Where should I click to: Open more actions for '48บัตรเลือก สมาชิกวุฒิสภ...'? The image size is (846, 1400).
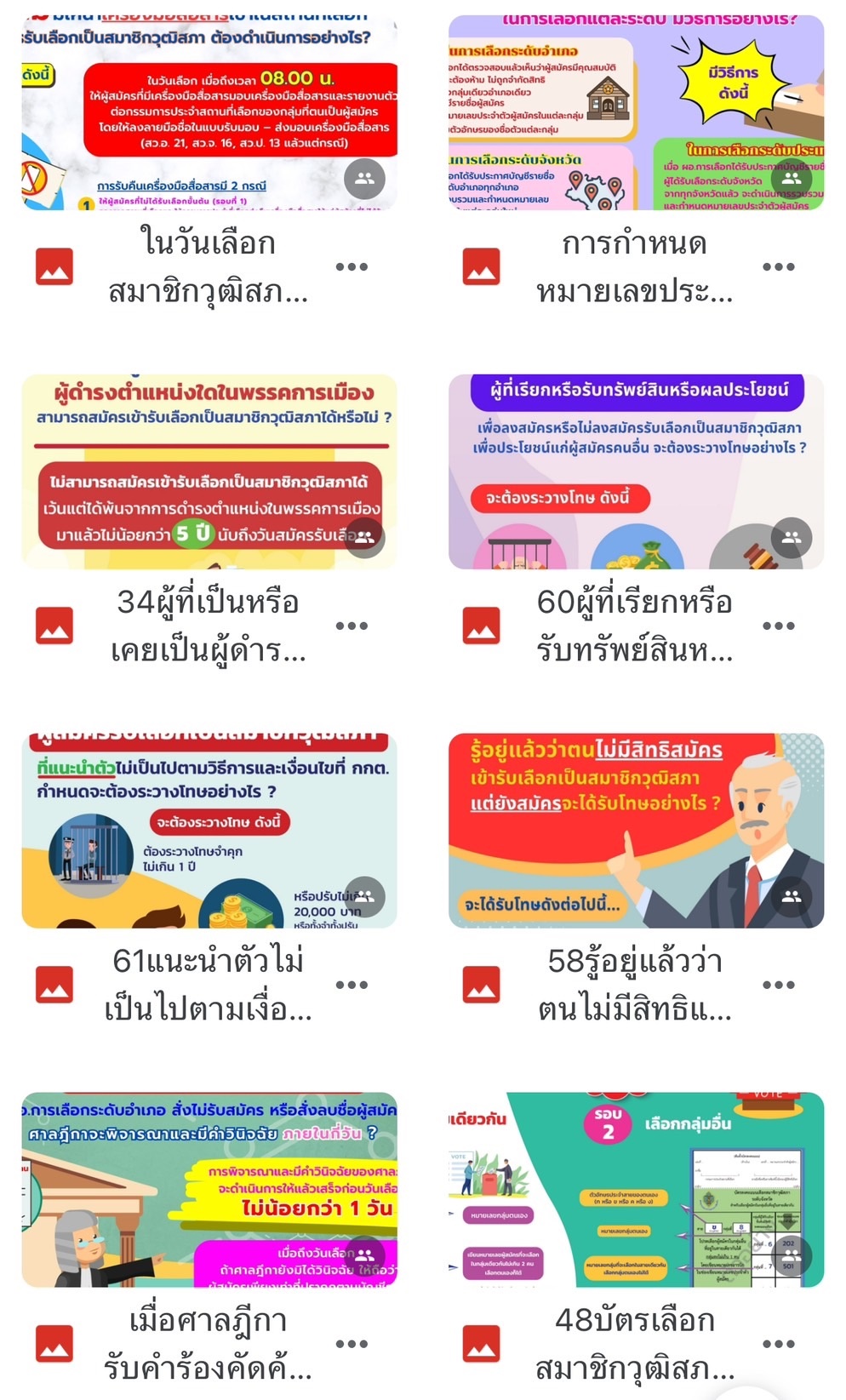point(778,1345)
